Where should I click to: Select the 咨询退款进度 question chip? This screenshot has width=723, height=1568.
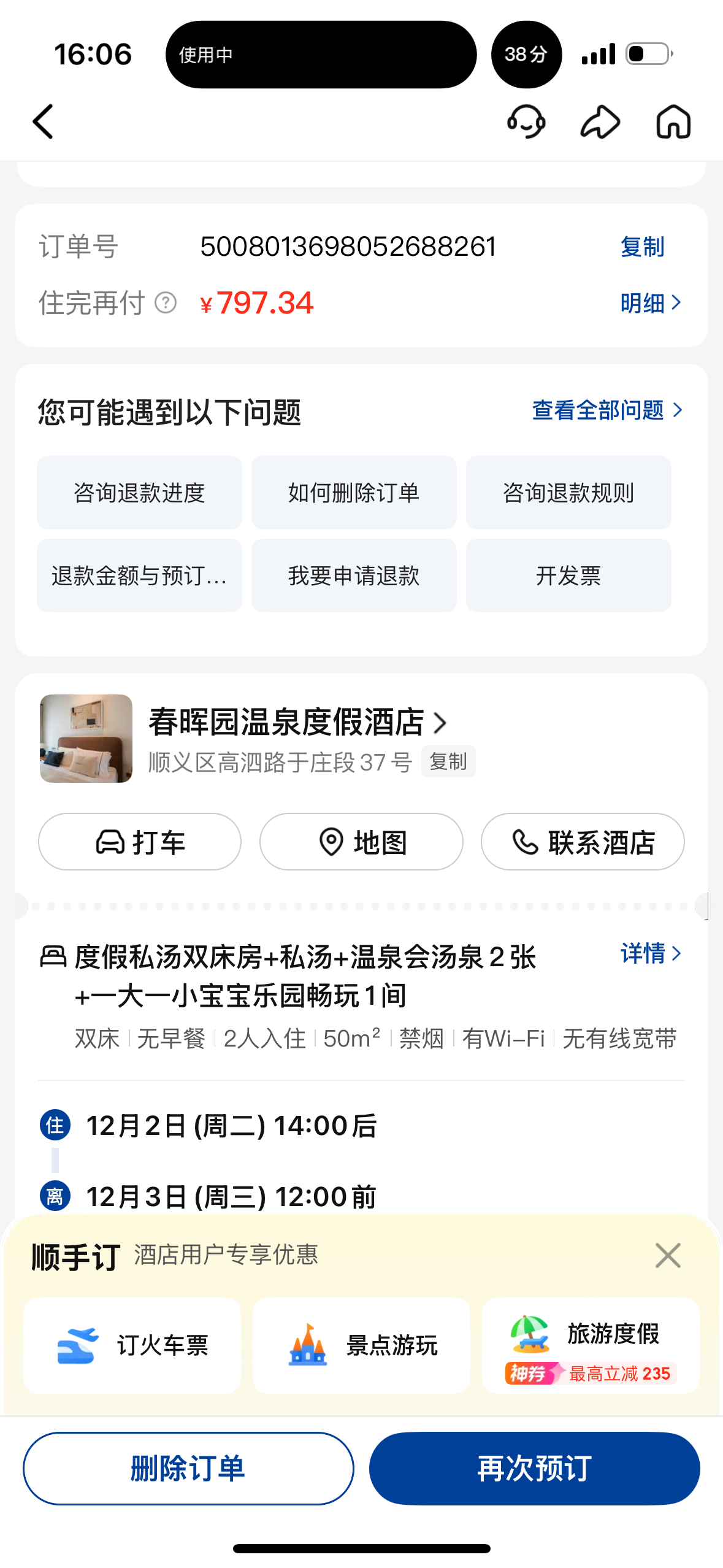pos(139,493)
